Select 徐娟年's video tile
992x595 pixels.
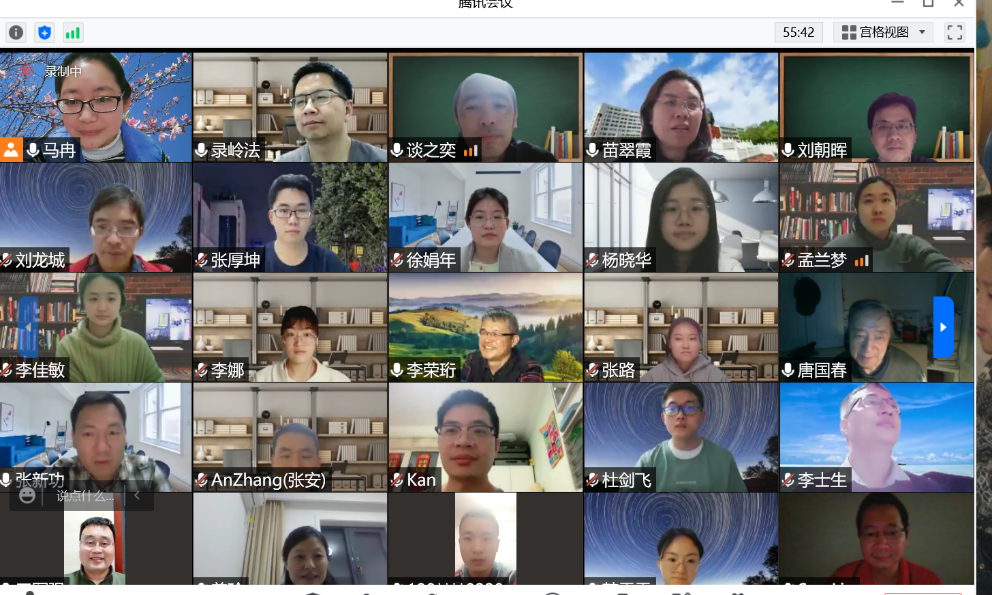(485, 215)
